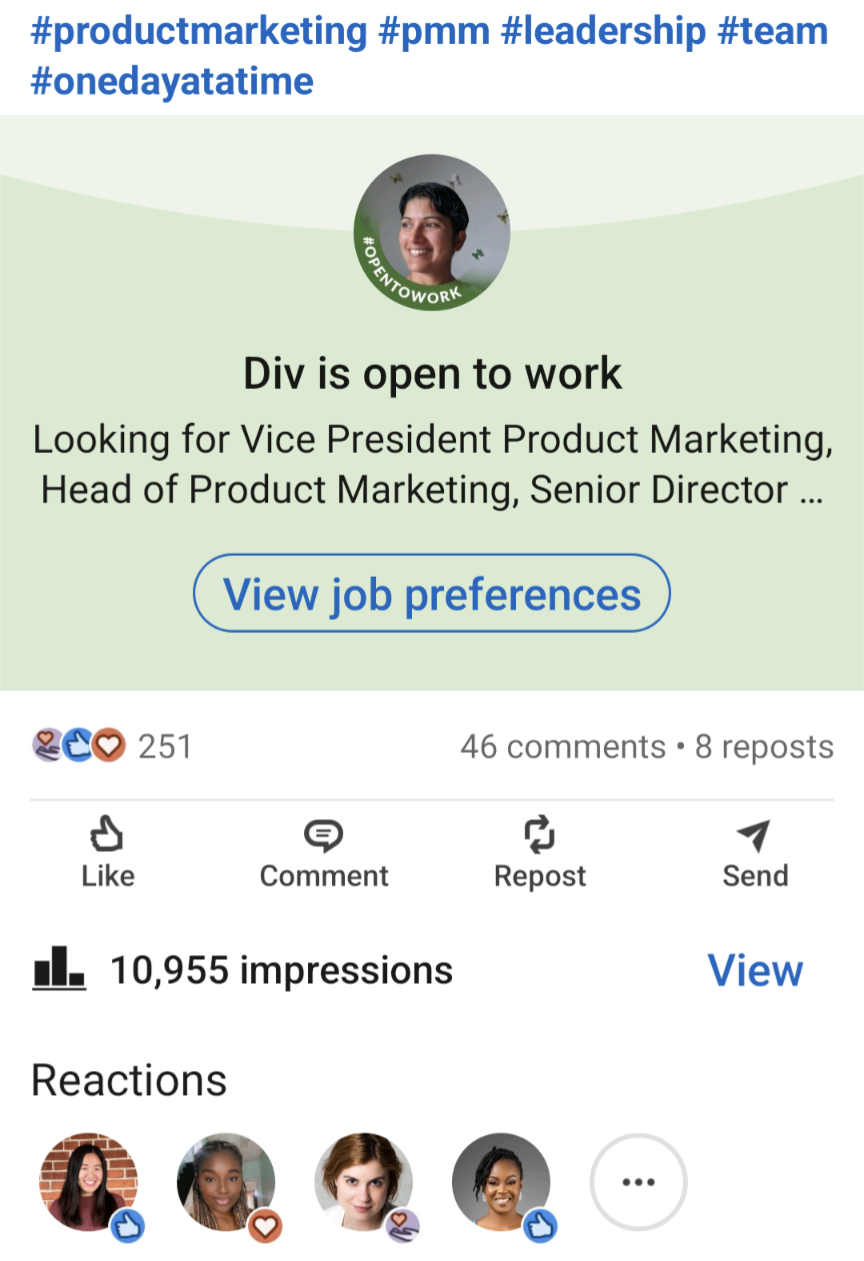Open Div's open-to-work profile photo
The height and width of the screenshot is (1261, 864).
pos(432,232)
